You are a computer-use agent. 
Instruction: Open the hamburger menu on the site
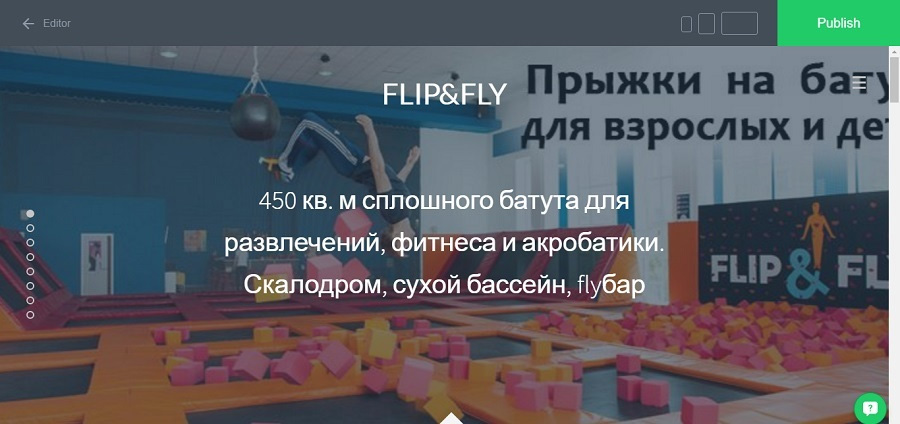pyautogui.click(x=859, y=83)
